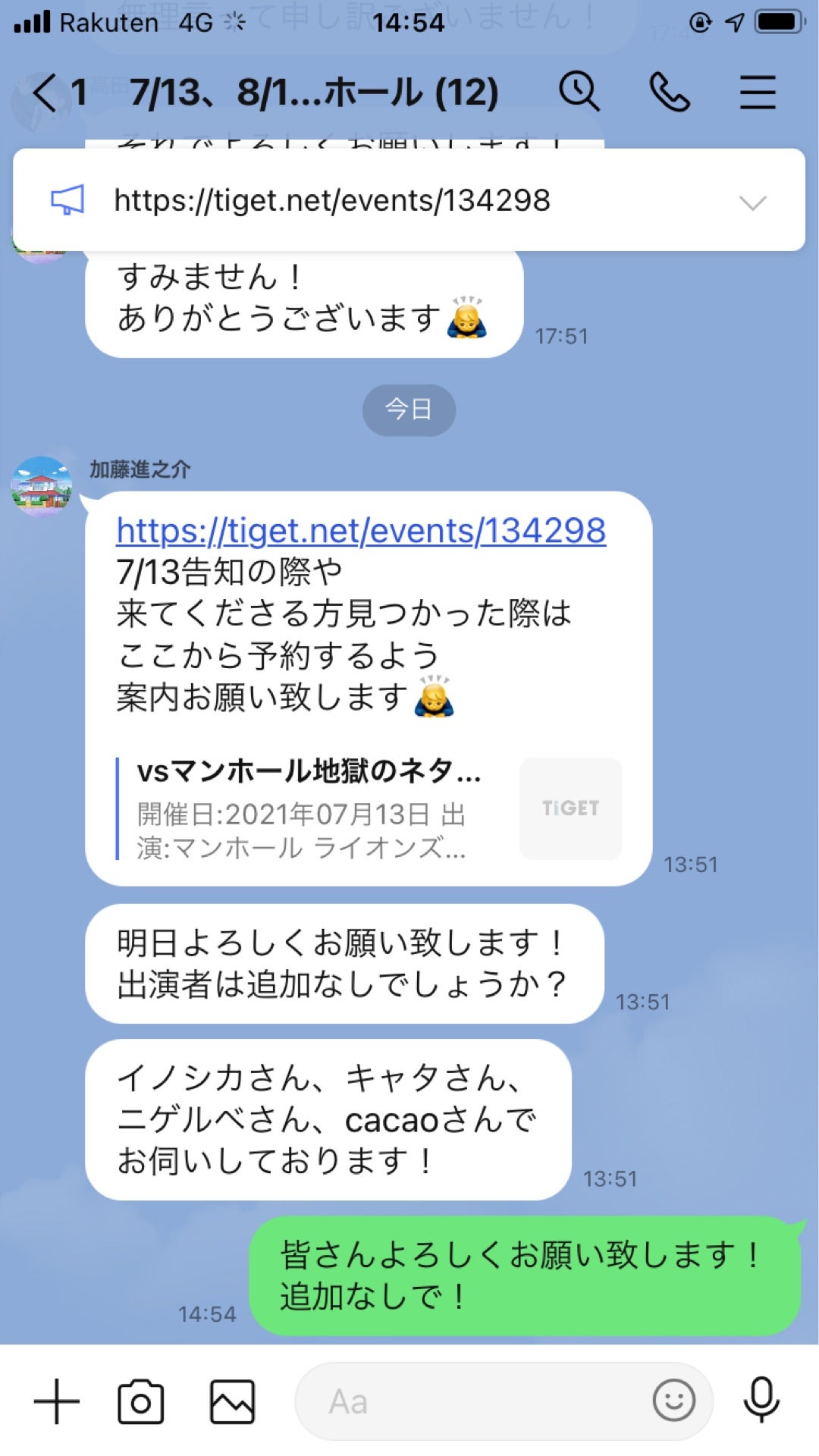Launch the camera from chat
The image size is (819, 1456).
[x=140, y=1401]
